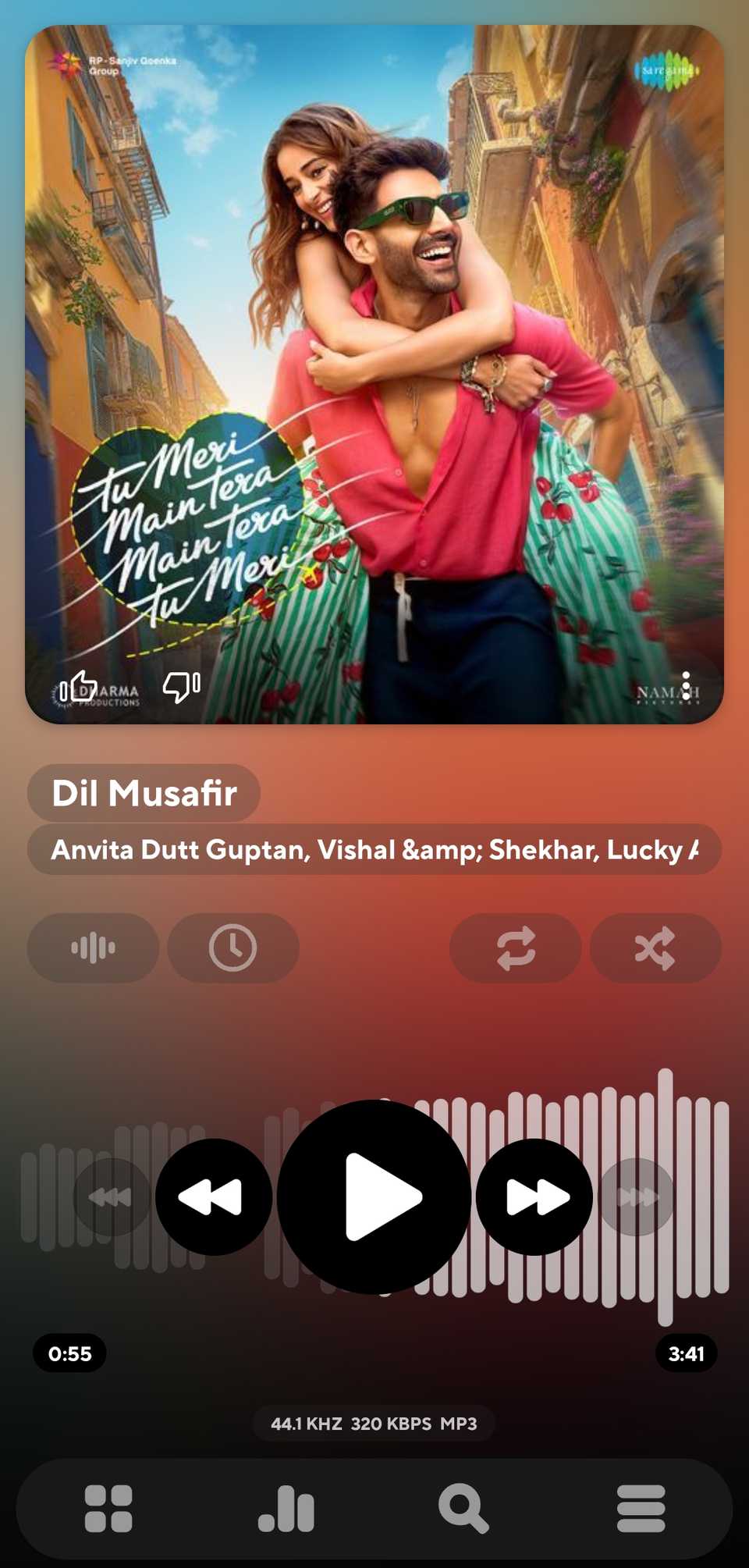Open the hamburger menu tab
This screenshot has width=749, height=1568.
click(641, 1509)
